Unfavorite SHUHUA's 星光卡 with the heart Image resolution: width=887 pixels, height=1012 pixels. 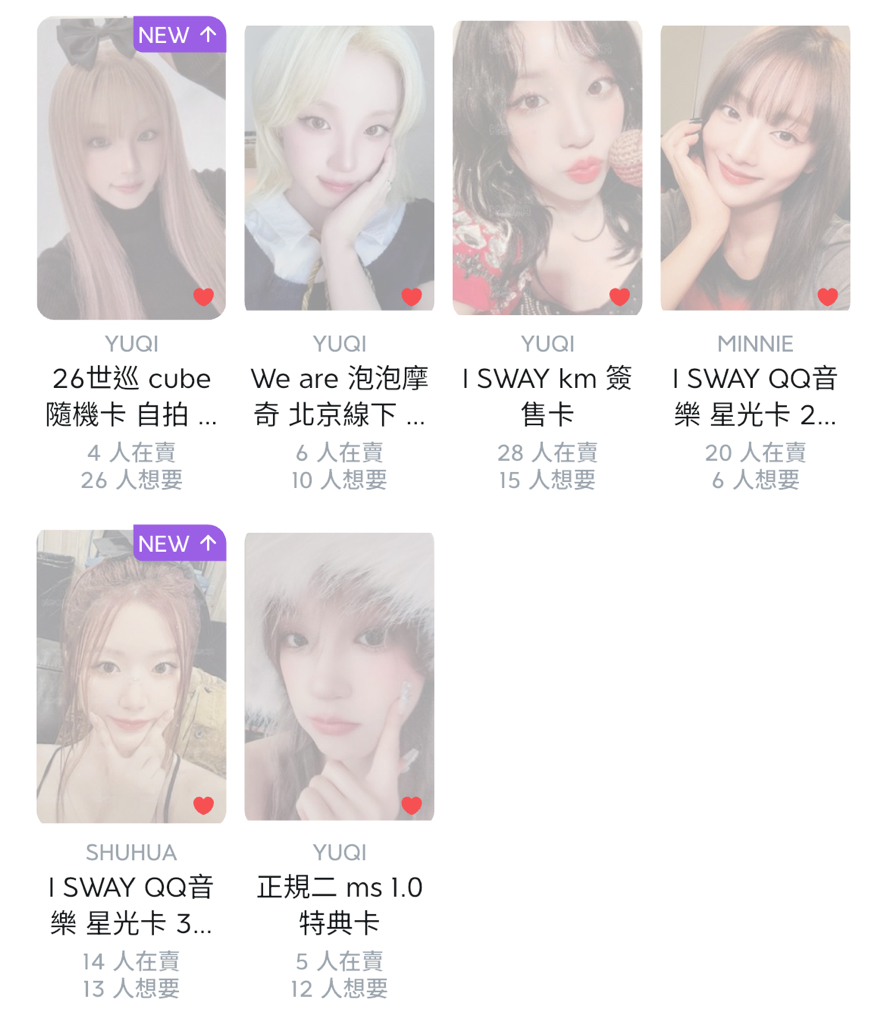click(204, 805)
